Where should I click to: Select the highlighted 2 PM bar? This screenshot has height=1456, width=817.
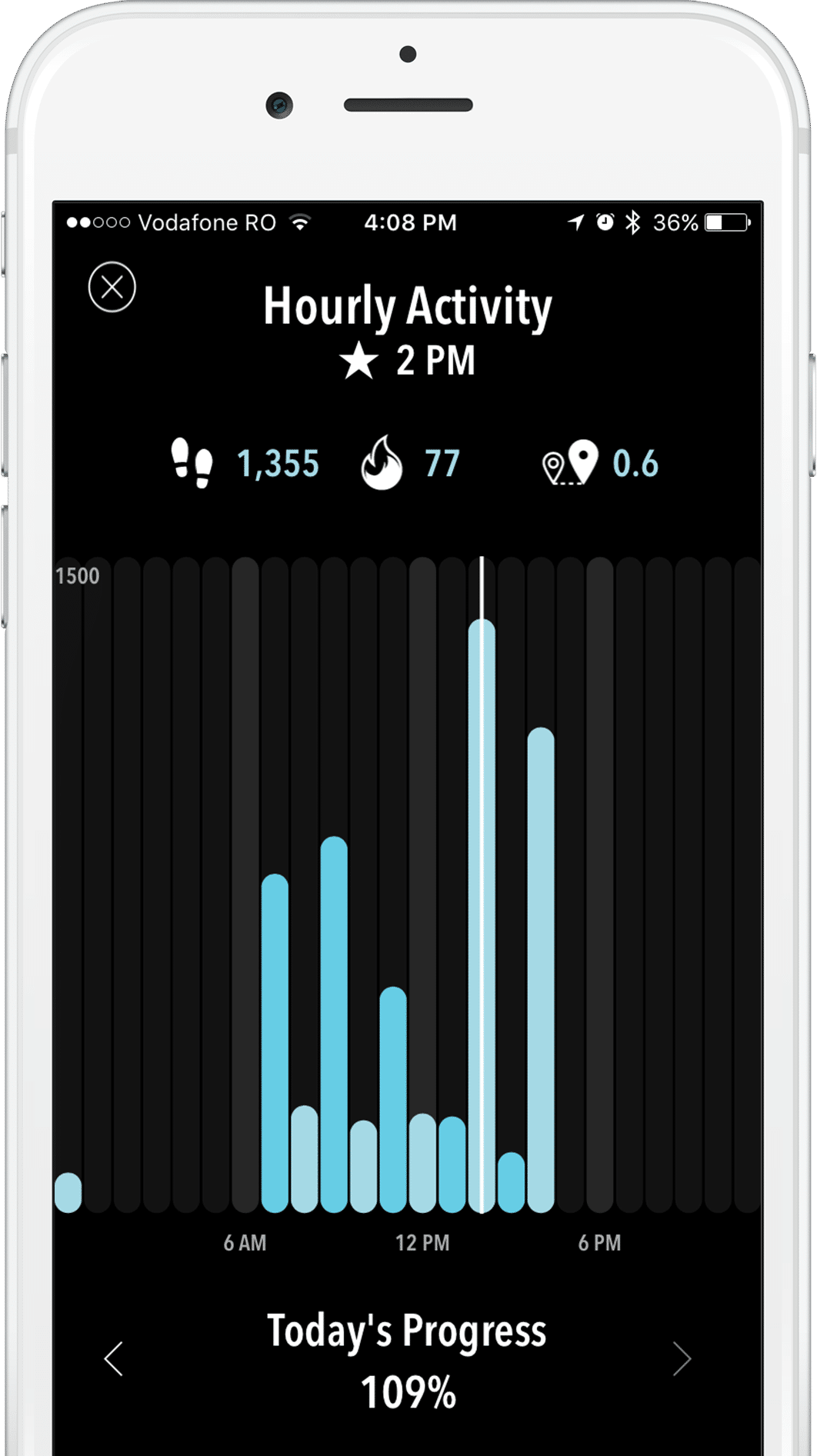tap(482, 915)
